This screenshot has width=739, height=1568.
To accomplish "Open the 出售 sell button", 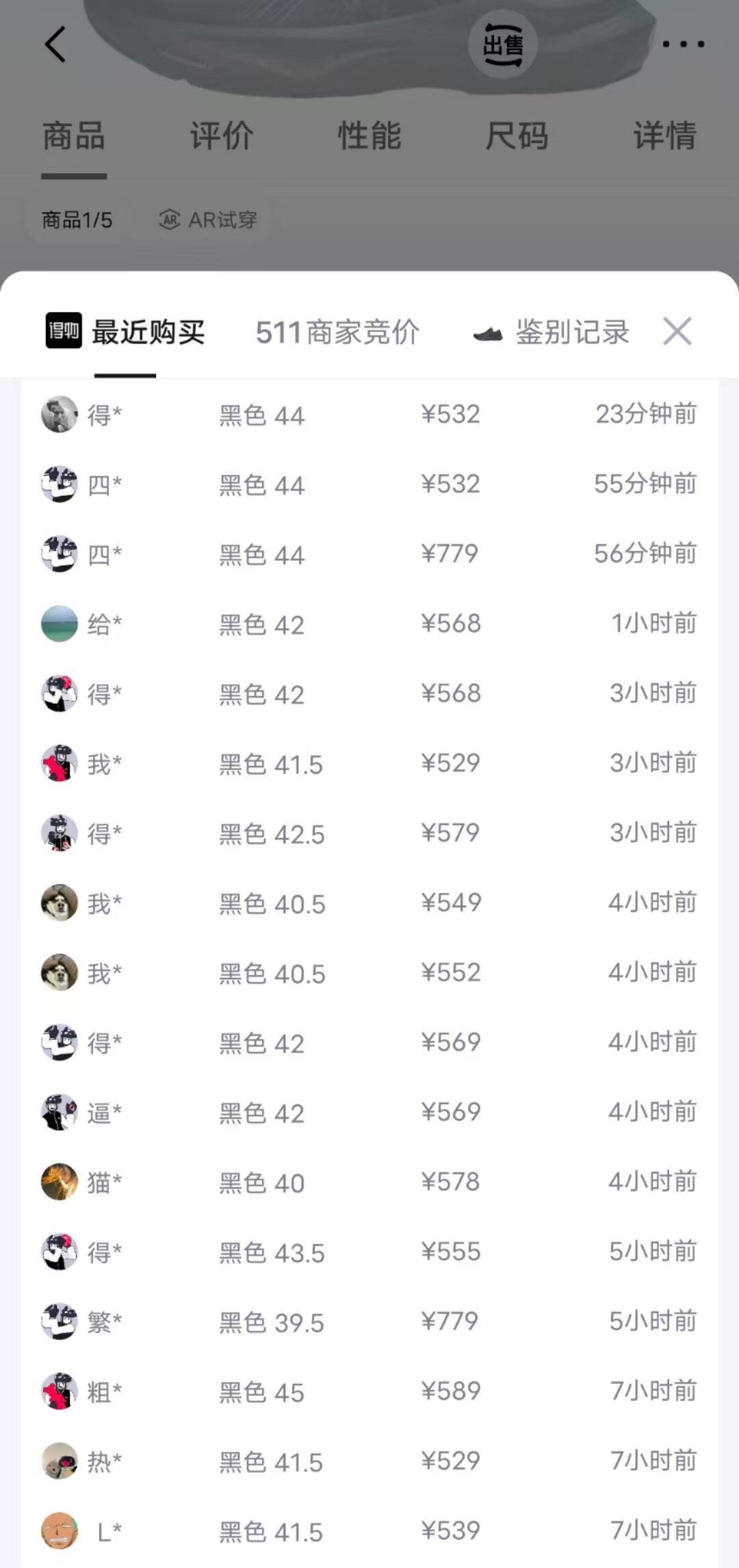I will click(x=503, y=44).
